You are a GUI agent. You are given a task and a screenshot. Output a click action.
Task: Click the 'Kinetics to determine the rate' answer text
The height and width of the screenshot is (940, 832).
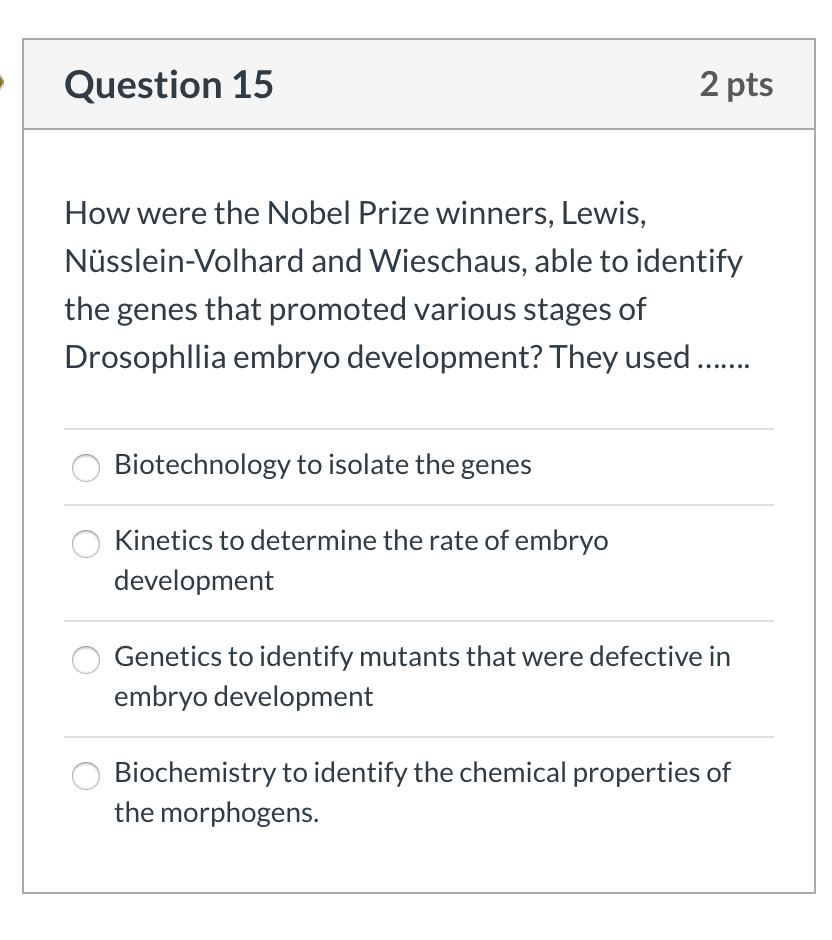pyautogui.click(x=360, y=540)
